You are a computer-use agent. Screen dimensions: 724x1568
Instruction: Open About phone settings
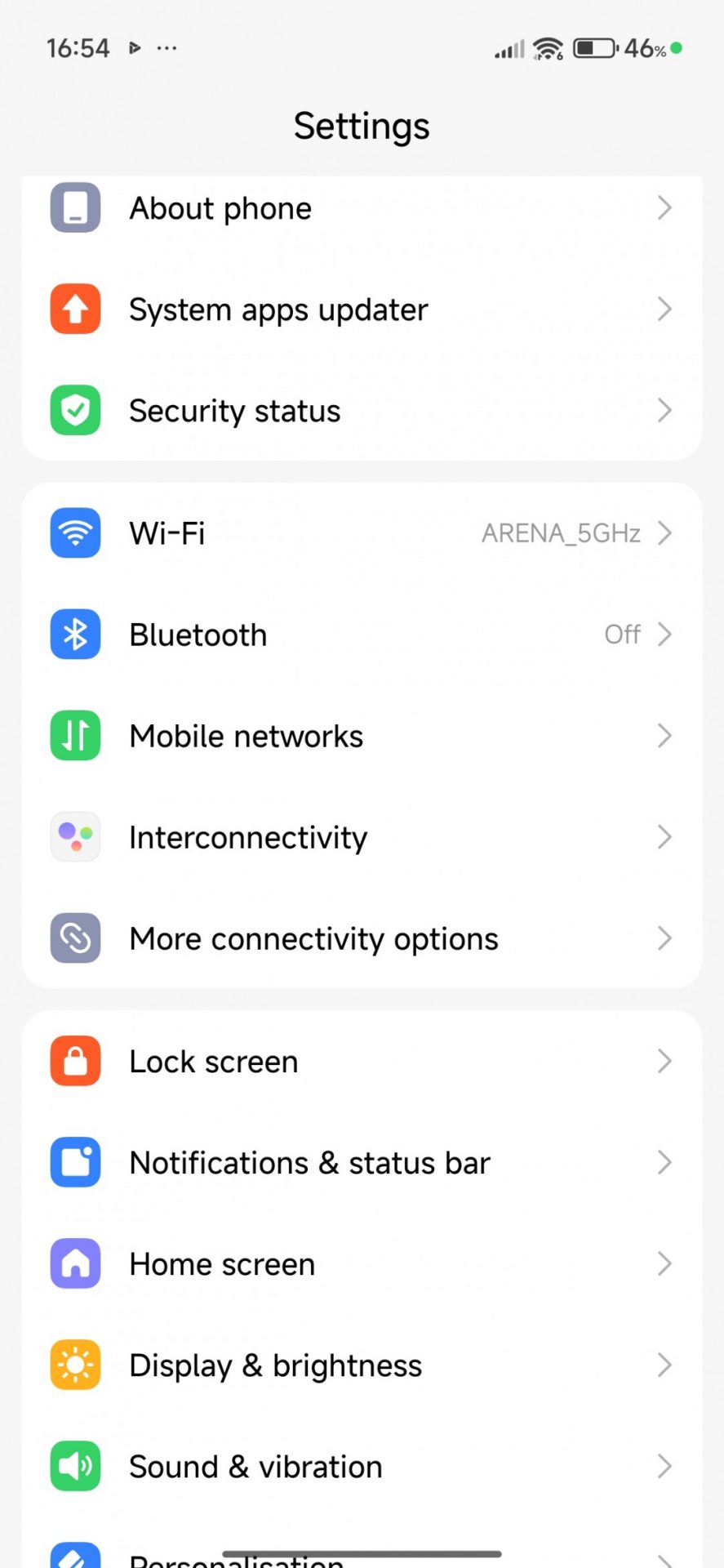220,208
